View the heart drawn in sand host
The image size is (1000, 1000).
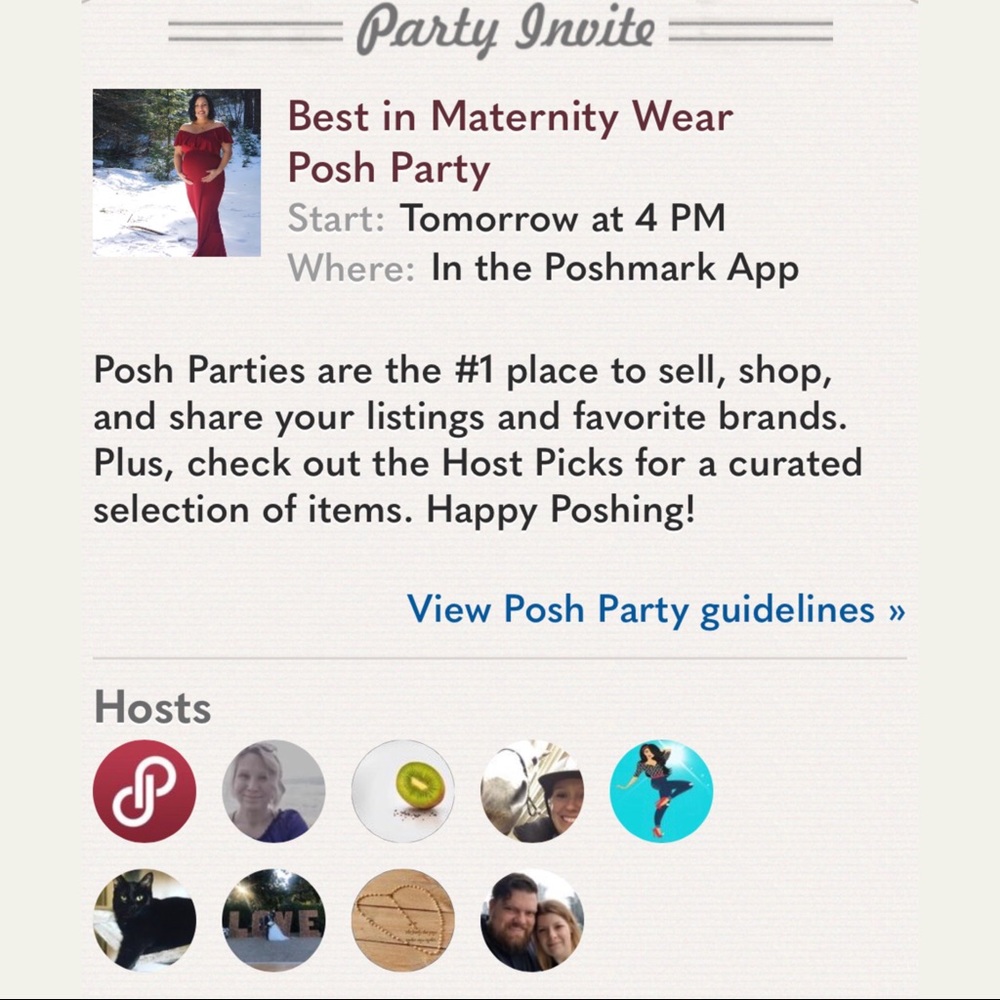click(403, 919)
